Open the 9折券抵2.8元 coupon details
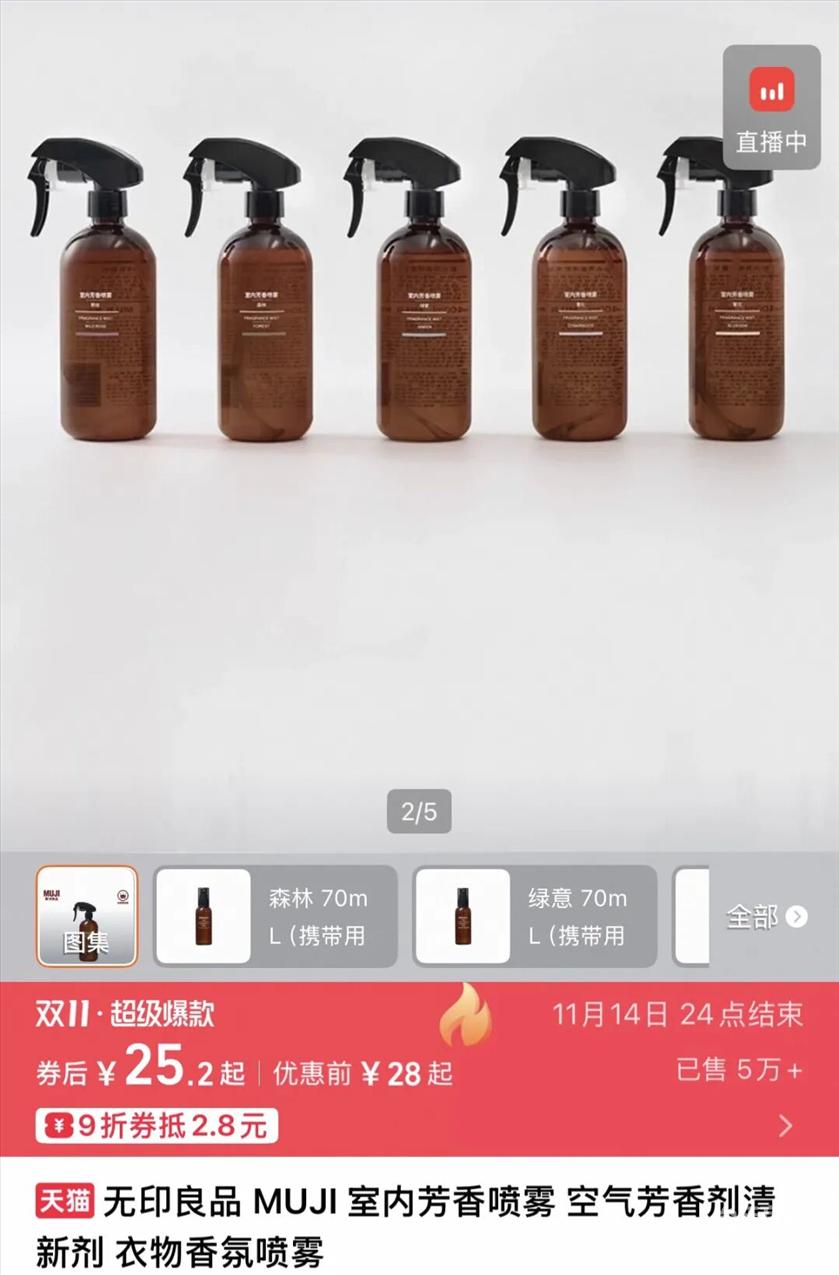The height and width of the screenshot is (1275, 839). click(157, 1126)
